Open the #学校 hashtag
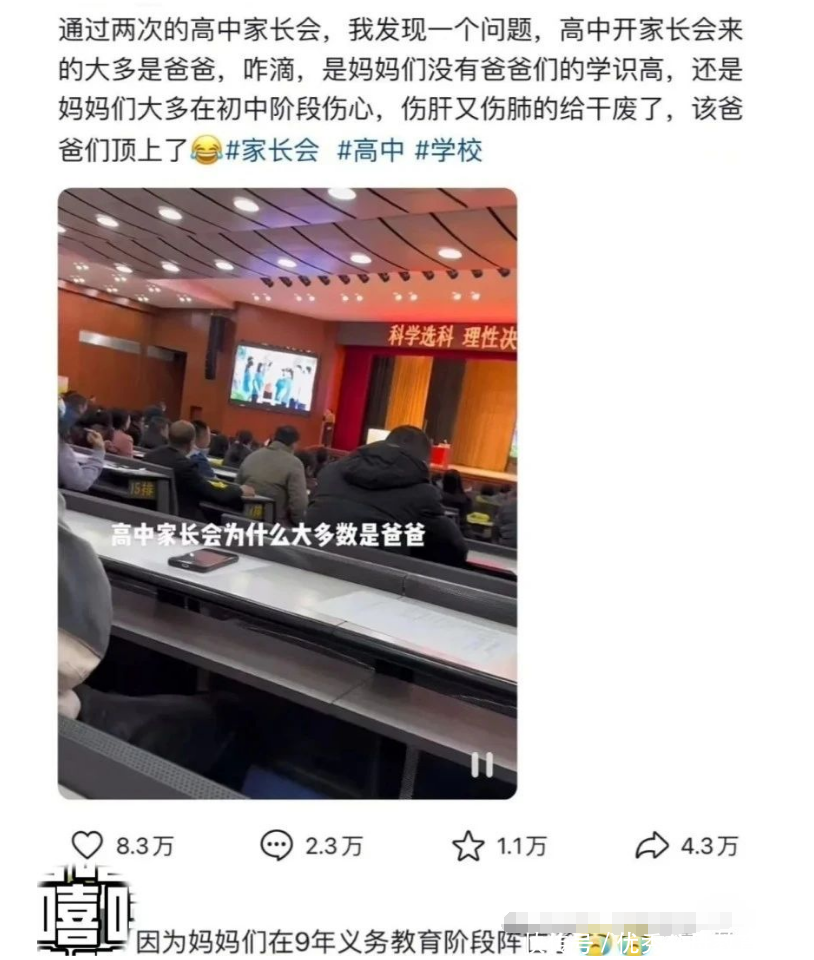 tap(449, 151)
